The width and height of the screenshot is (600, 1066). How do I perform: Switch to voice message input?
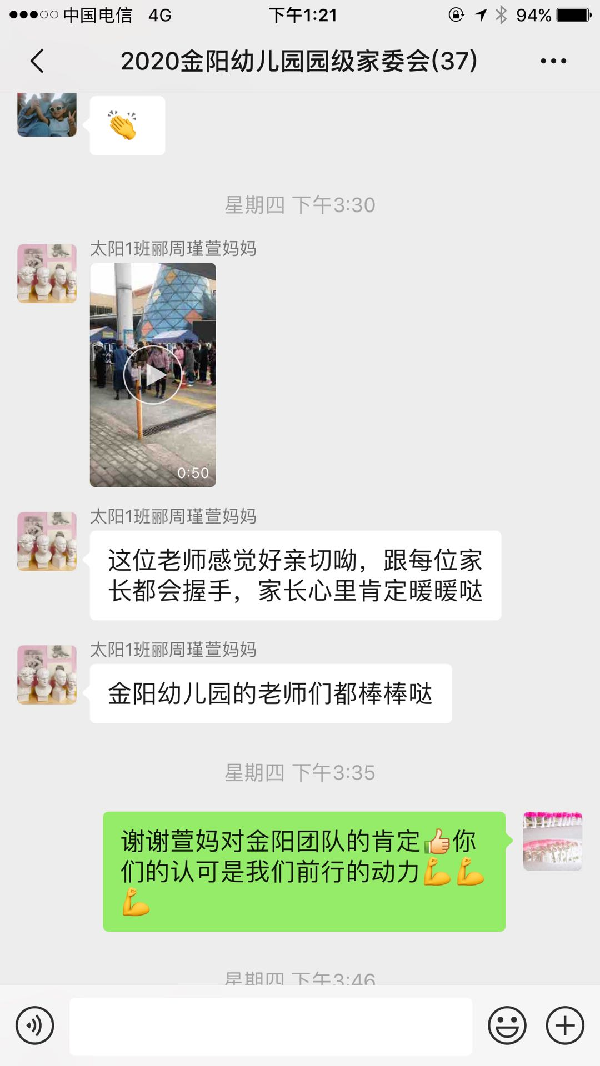[x=35, y=1025]
